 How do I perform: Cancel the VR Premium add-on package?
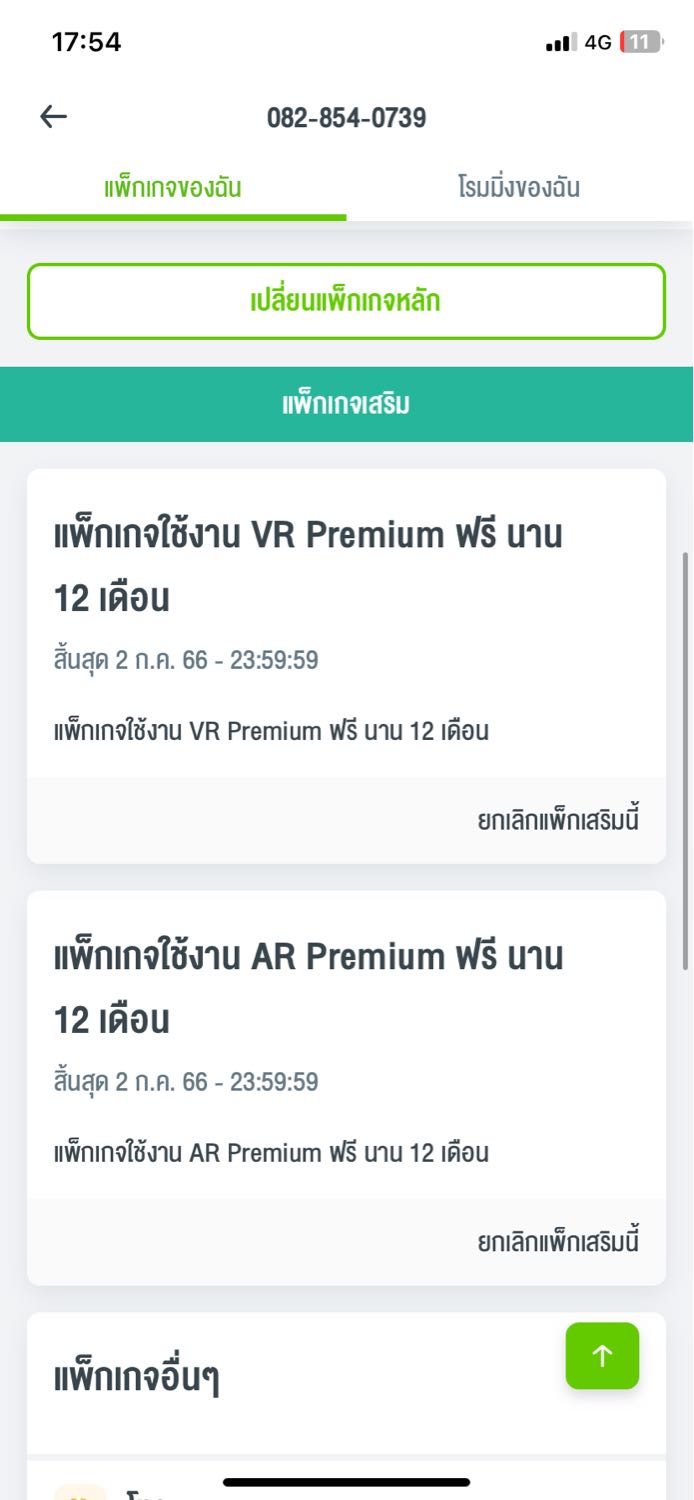[558, 820]
